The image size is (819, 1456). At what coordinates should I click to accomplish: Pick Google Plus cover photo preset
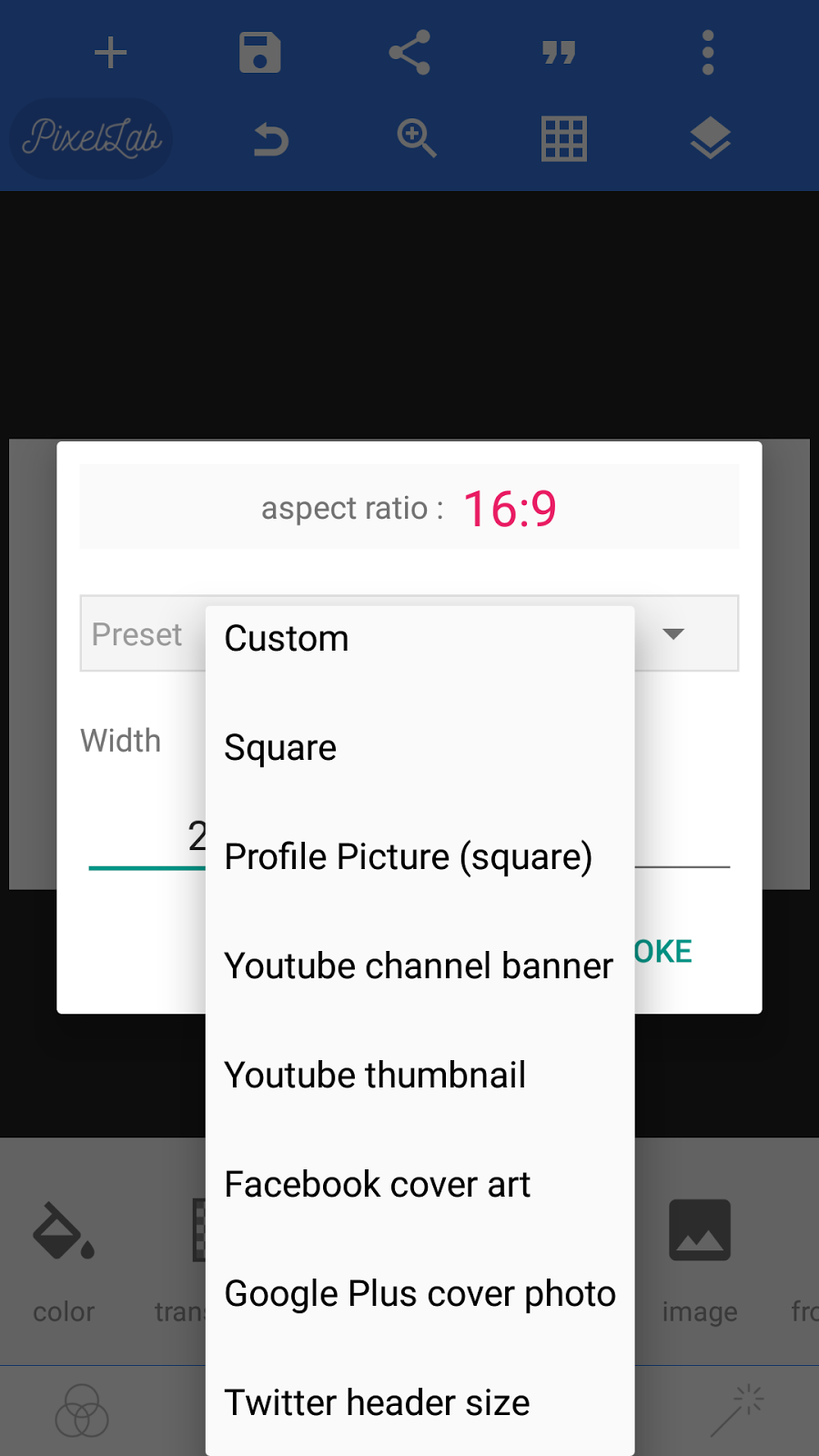(x=419, y=1294)
